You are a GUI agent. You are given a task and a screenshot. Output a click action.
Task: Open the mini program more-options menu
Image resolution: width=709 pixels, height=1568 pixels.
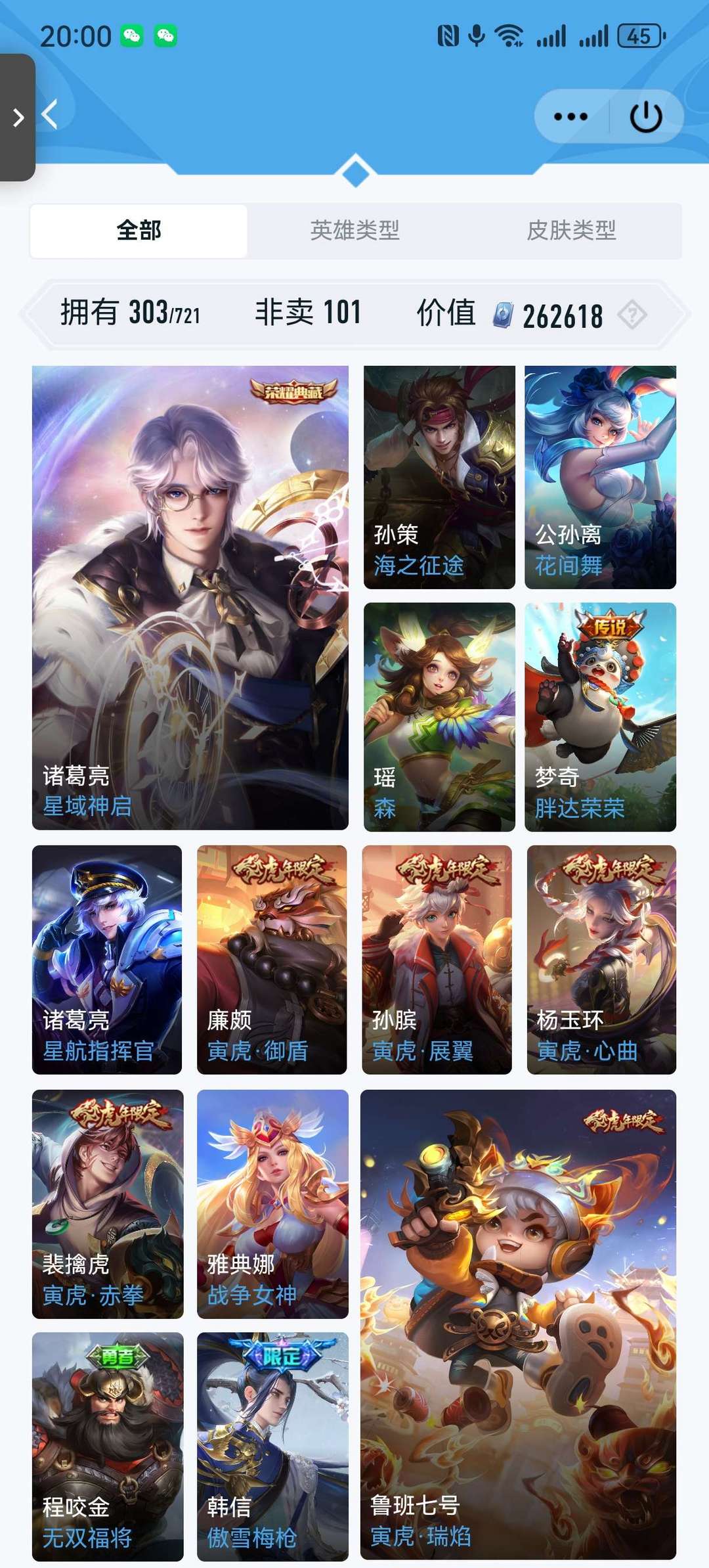pos(570,117)
